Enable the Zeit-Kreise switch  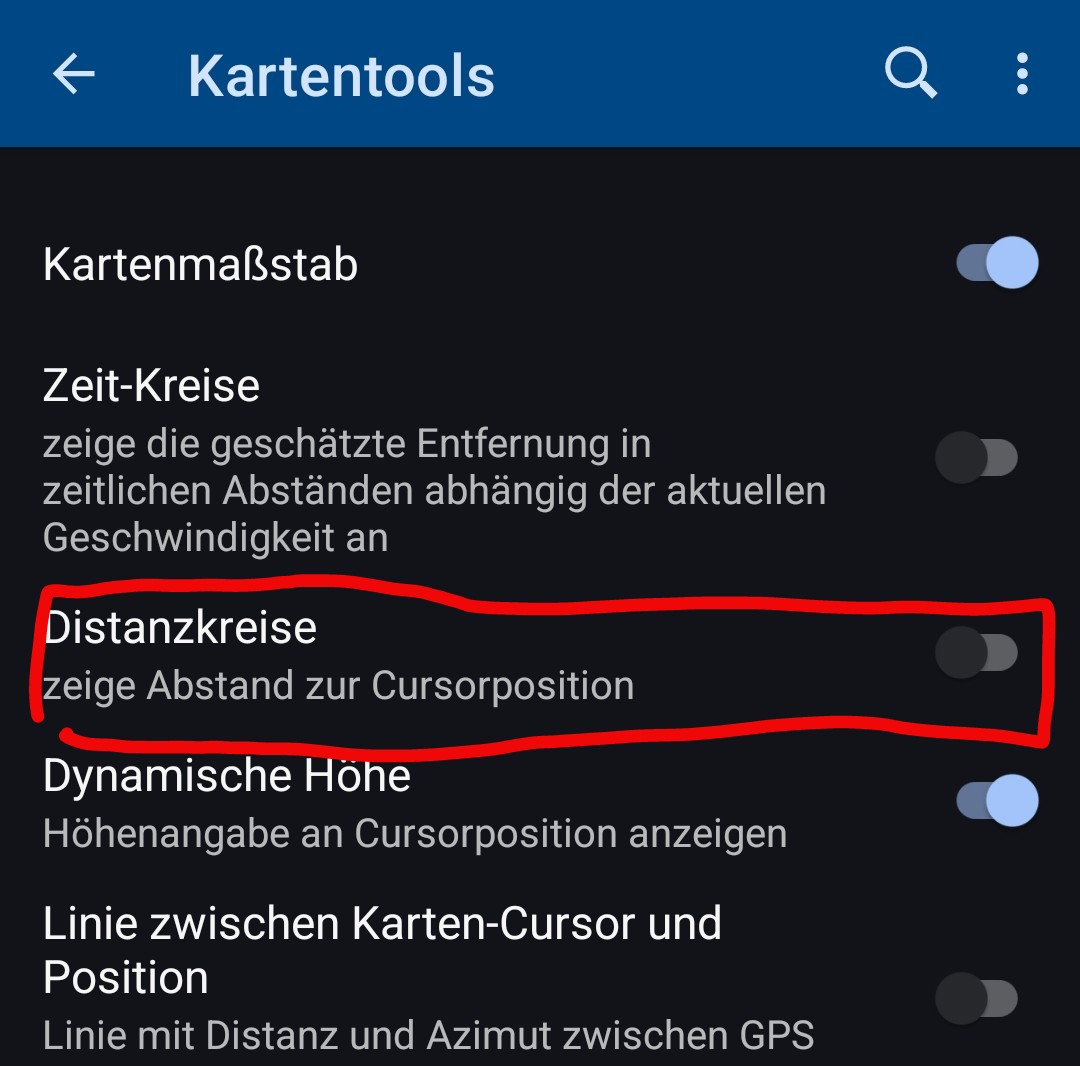tap(977, 458)
